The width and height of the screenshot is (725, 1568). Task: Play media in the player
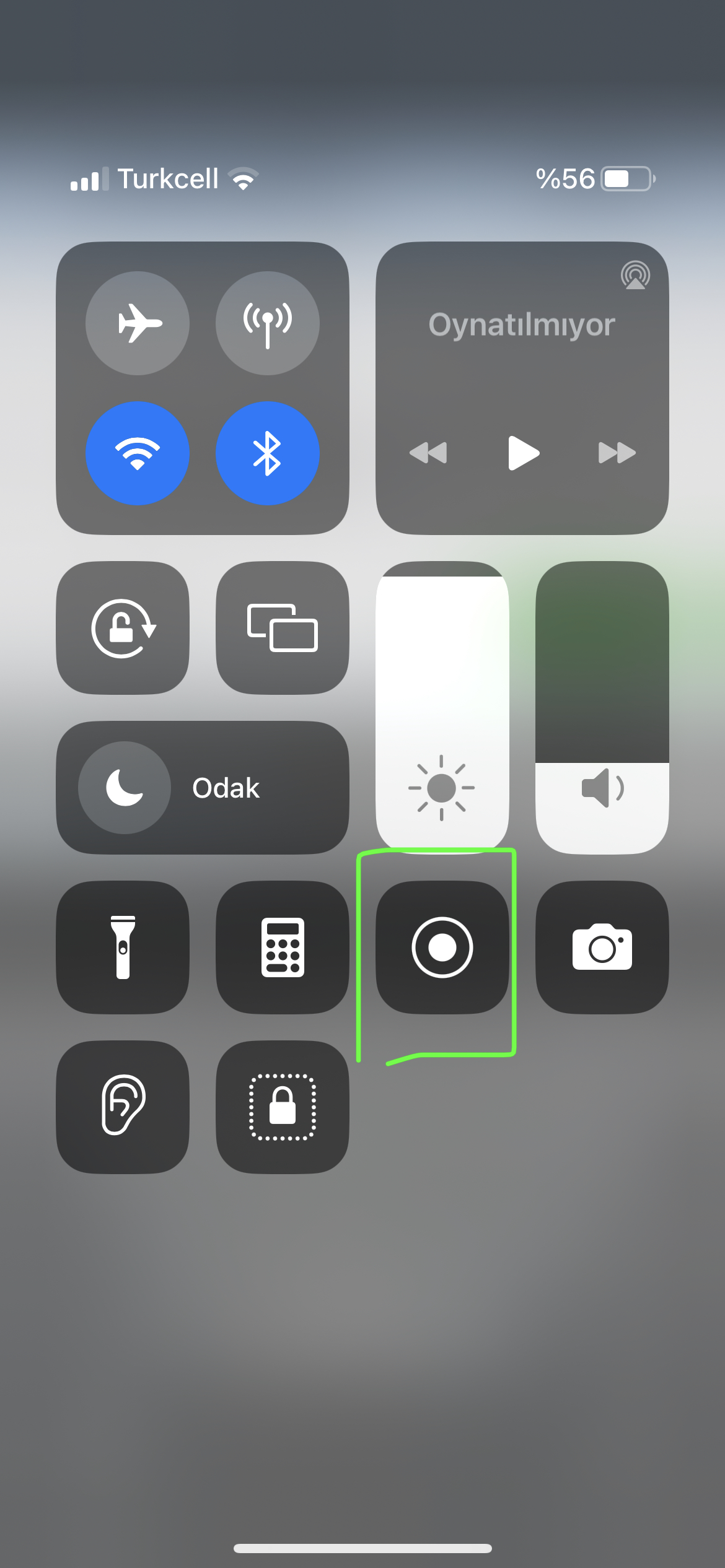pyautogui.click(x=523, y=453)
